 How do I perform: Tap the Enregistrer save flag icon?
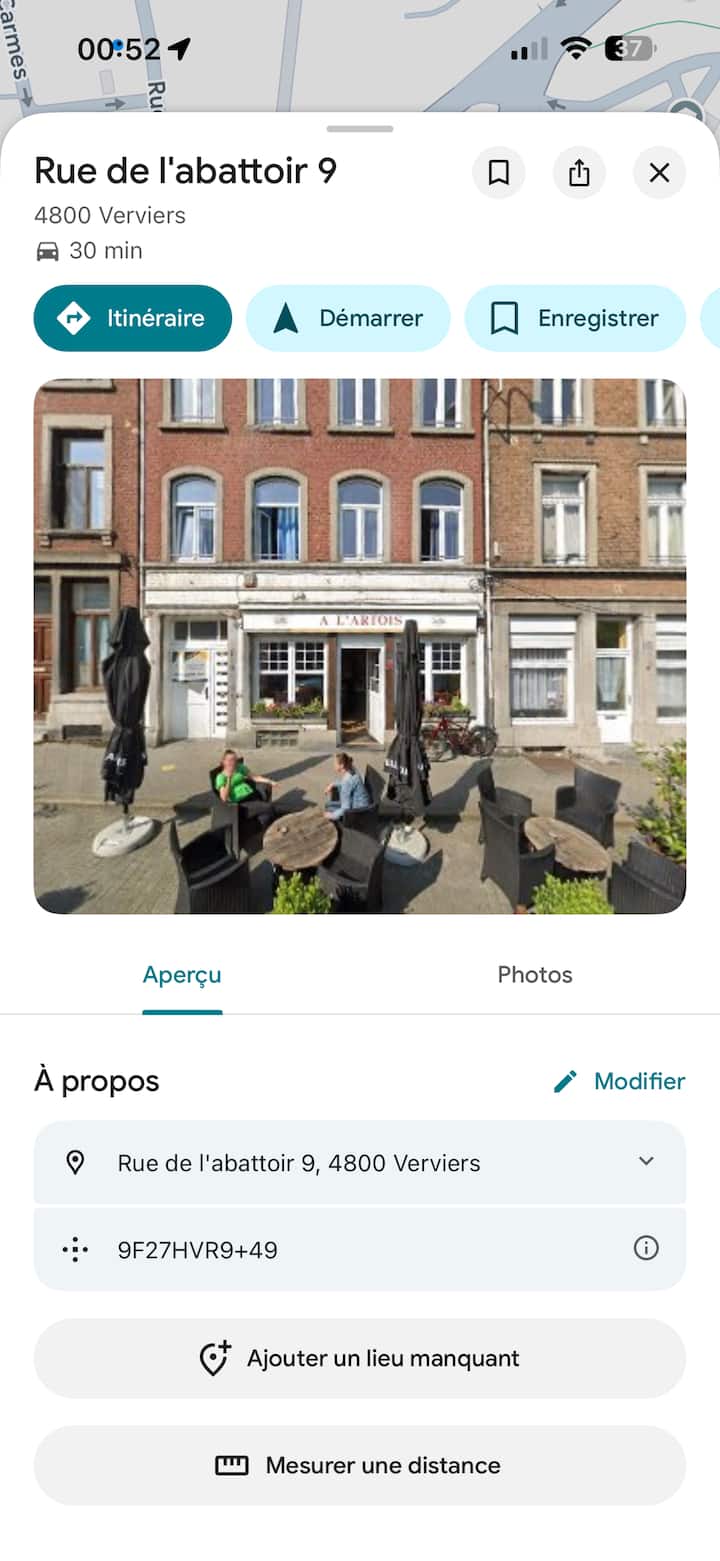click(505, 318)
